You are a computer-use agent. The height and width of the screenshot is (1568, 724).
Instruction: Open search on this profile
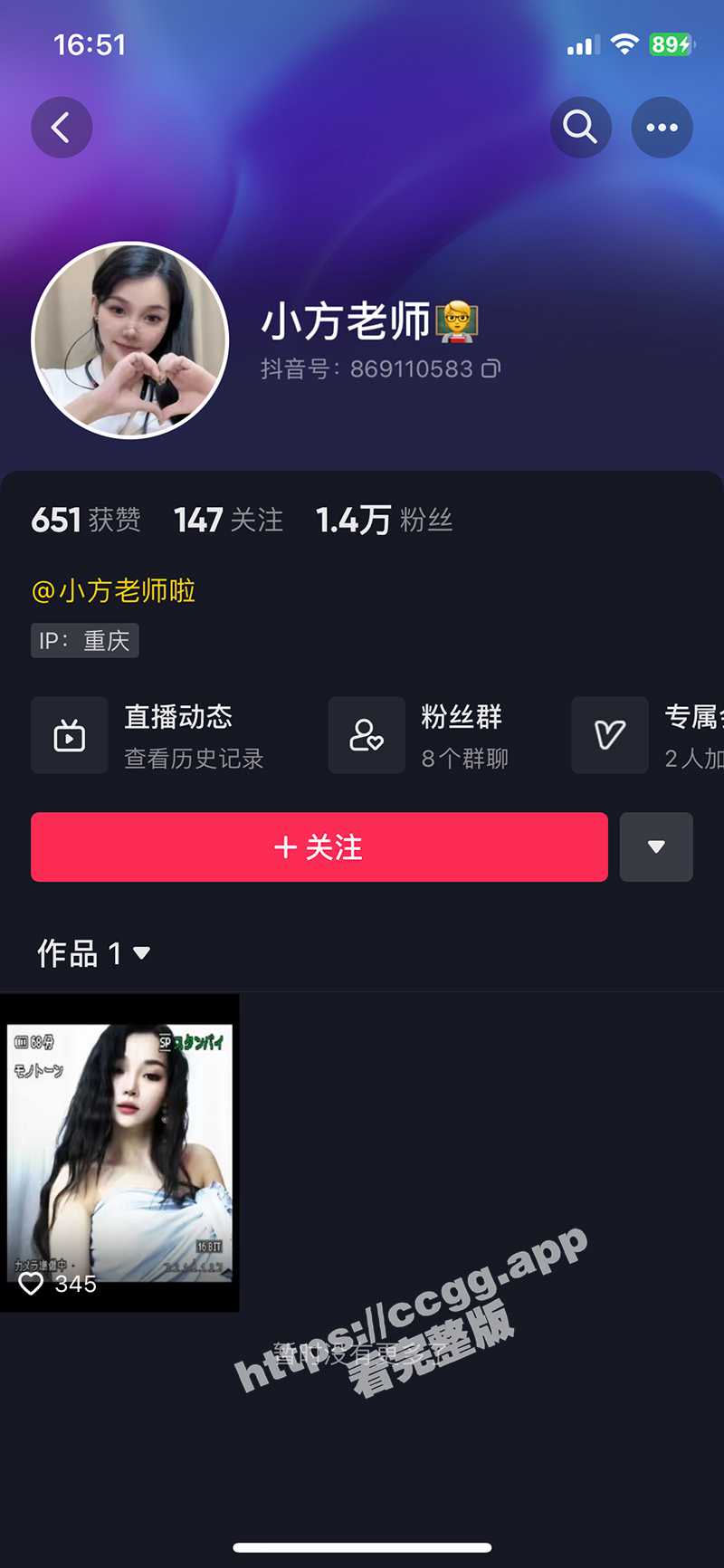(x=580, y=128)
